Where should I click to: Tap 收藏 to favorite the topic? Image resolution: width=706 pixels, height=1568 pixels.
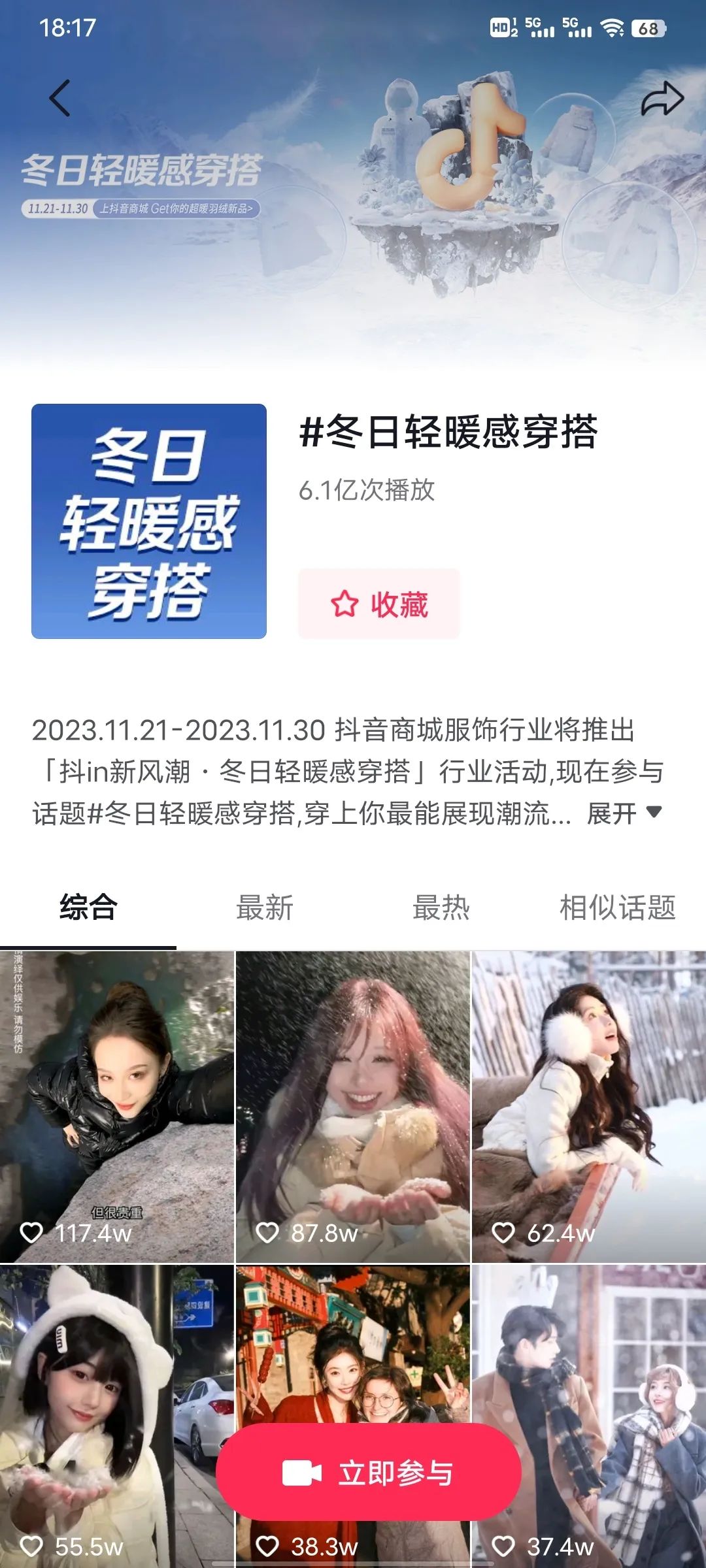point(379,604)
